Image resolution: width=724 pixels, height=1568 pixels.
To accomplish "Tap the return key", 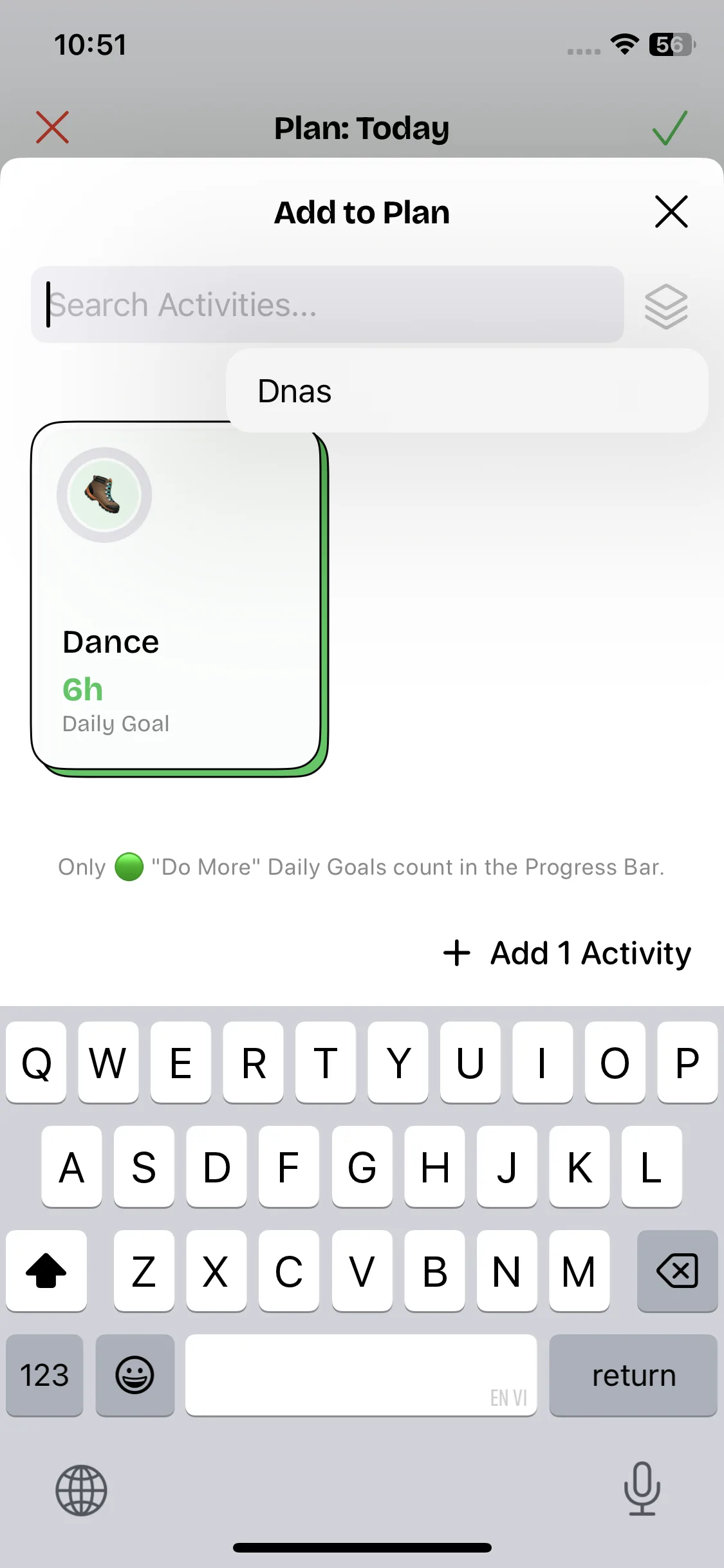I will pos(633,1375).
